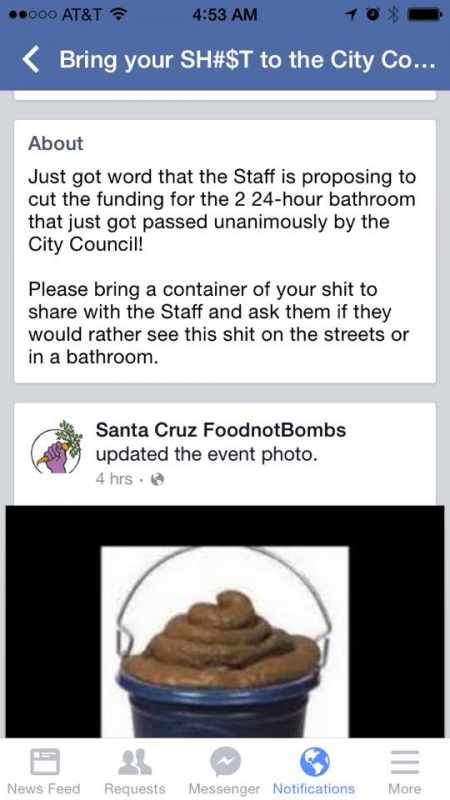This screenshot has width=450, height=800.
Task: Open Santa Cruz FoodnotBombs profile picture
Action: (56, 447)
